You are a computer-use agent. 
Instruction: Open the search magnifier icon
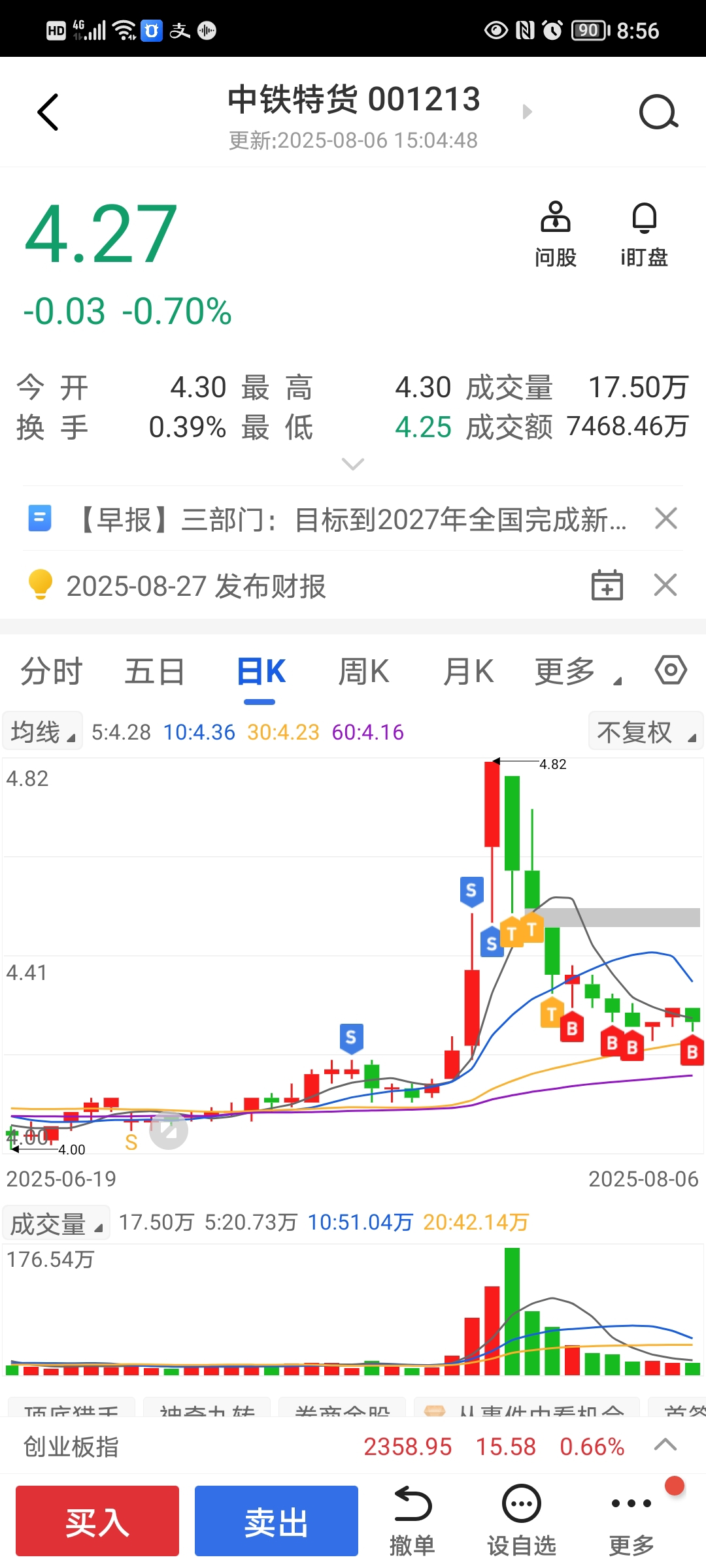(658, 112)
